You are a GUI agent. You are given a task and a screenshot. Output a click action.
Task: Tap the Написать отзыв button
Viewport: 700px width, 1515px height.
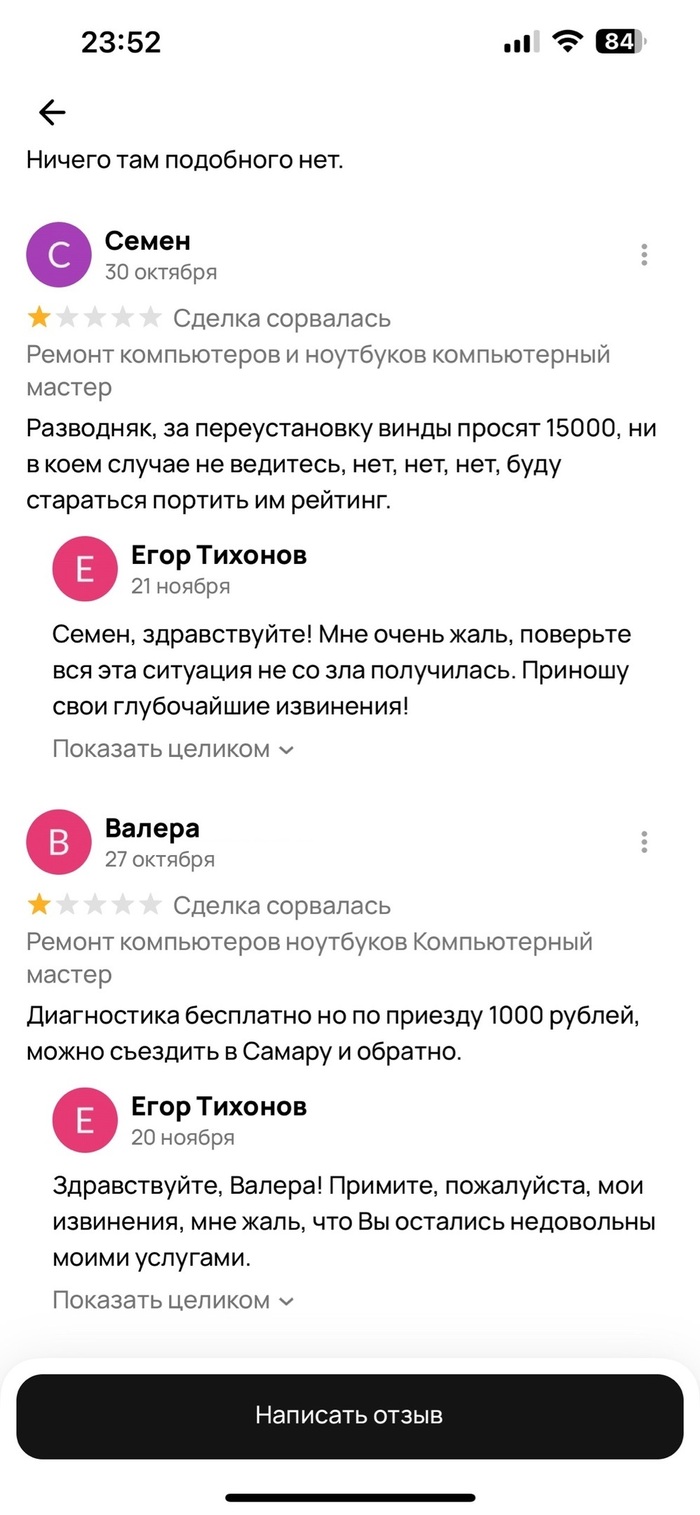[349, 1415]
